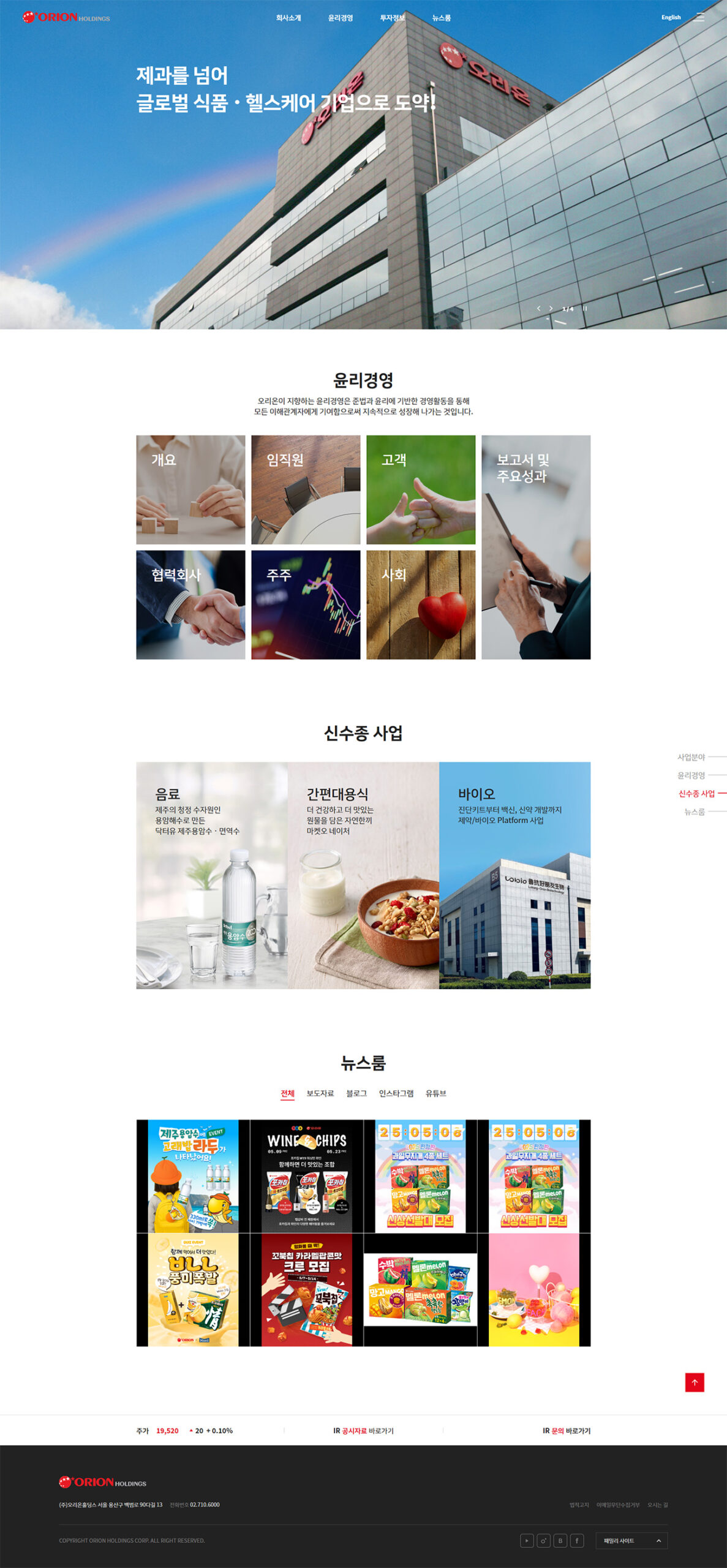This screenshot has width=727, height=1568.
Task: Open the 바이오 business card
Action: [514, 875]
